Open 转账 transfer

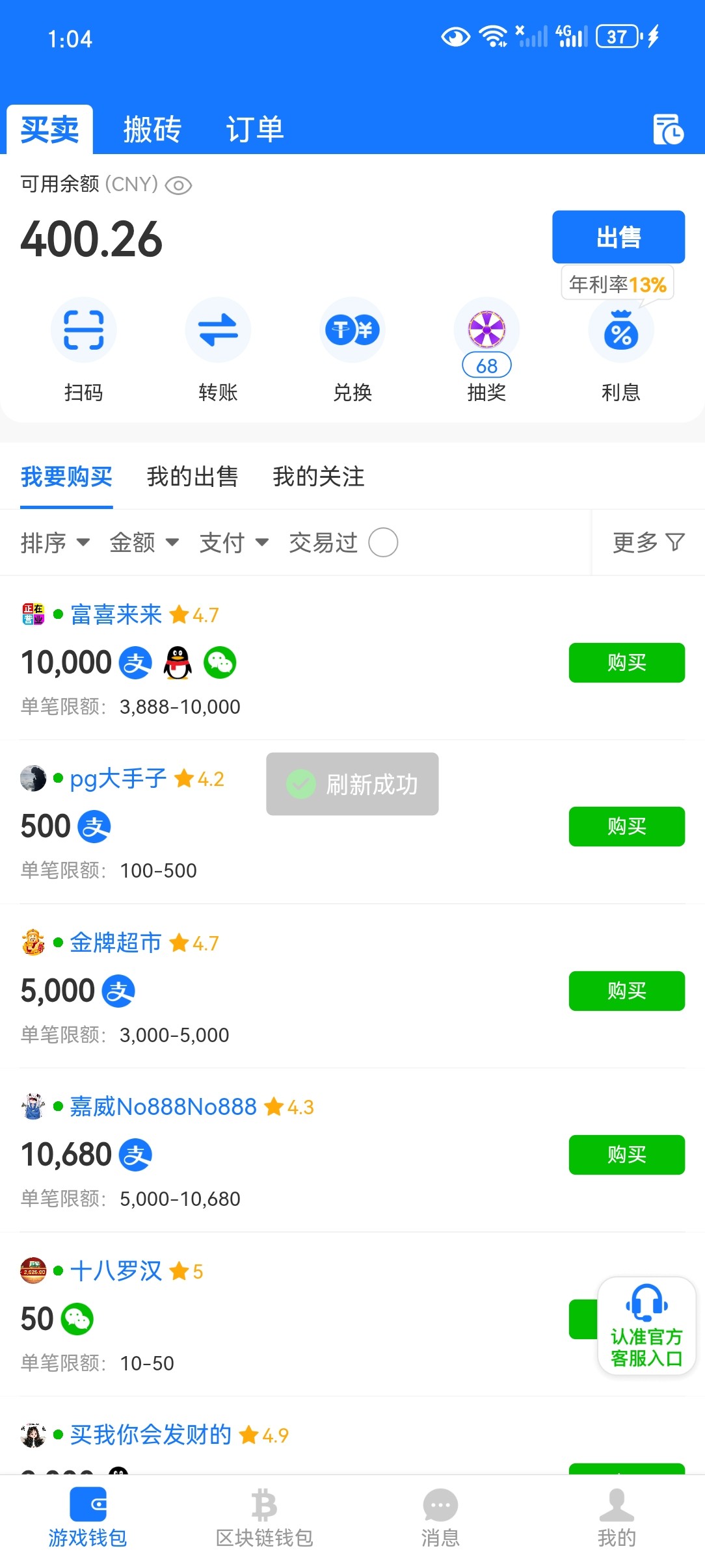(218, 331)
